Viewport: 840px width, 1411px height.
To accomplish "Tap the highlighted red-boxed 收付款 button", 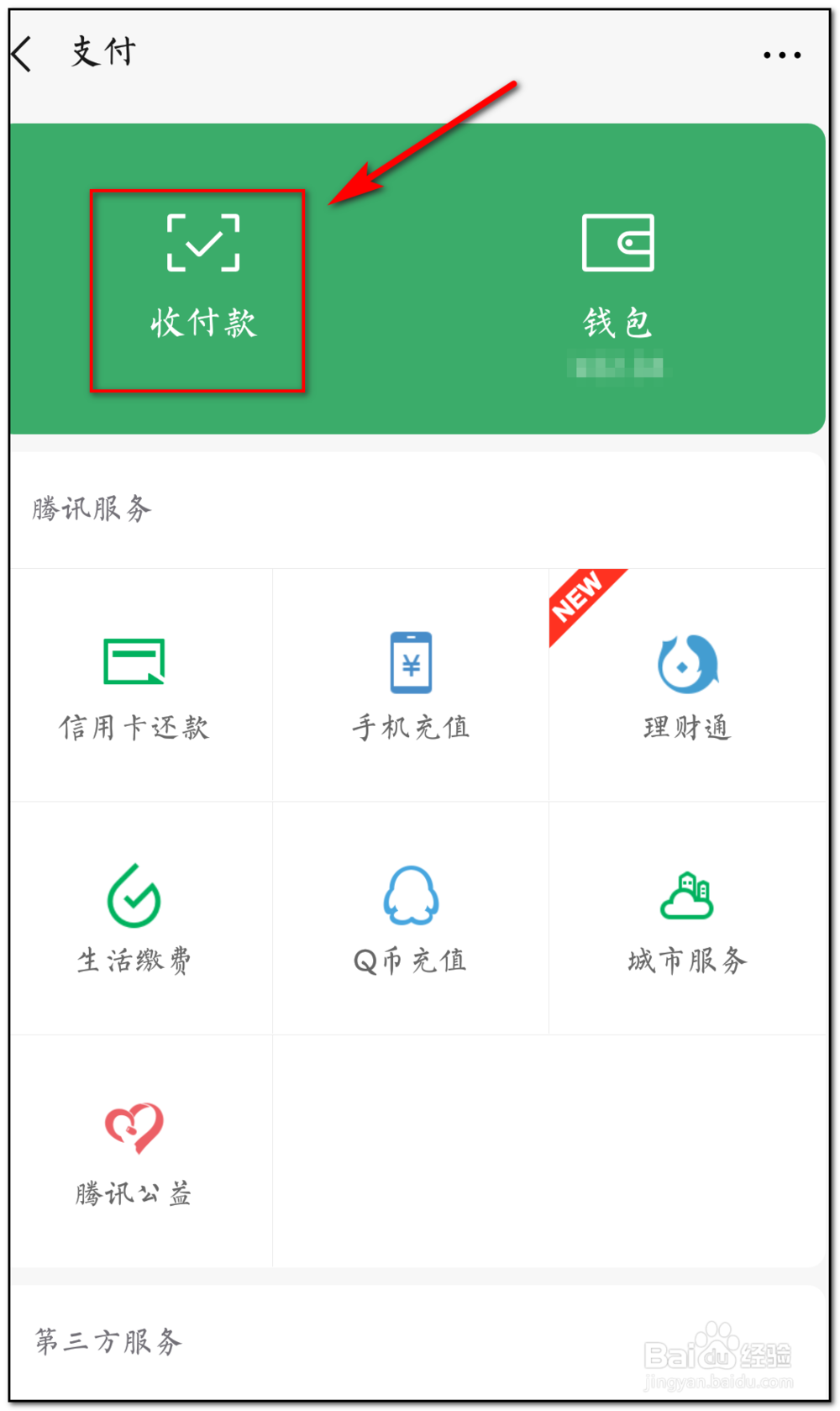I will 198,290.
